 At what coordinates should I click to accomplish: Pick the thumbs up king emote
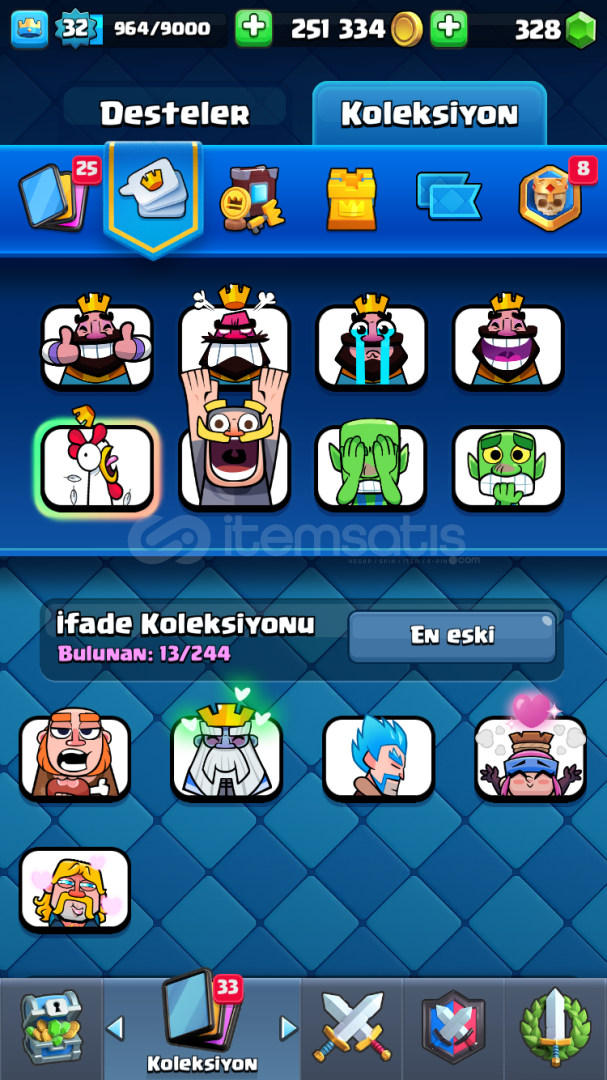click(x=96, y=342)
